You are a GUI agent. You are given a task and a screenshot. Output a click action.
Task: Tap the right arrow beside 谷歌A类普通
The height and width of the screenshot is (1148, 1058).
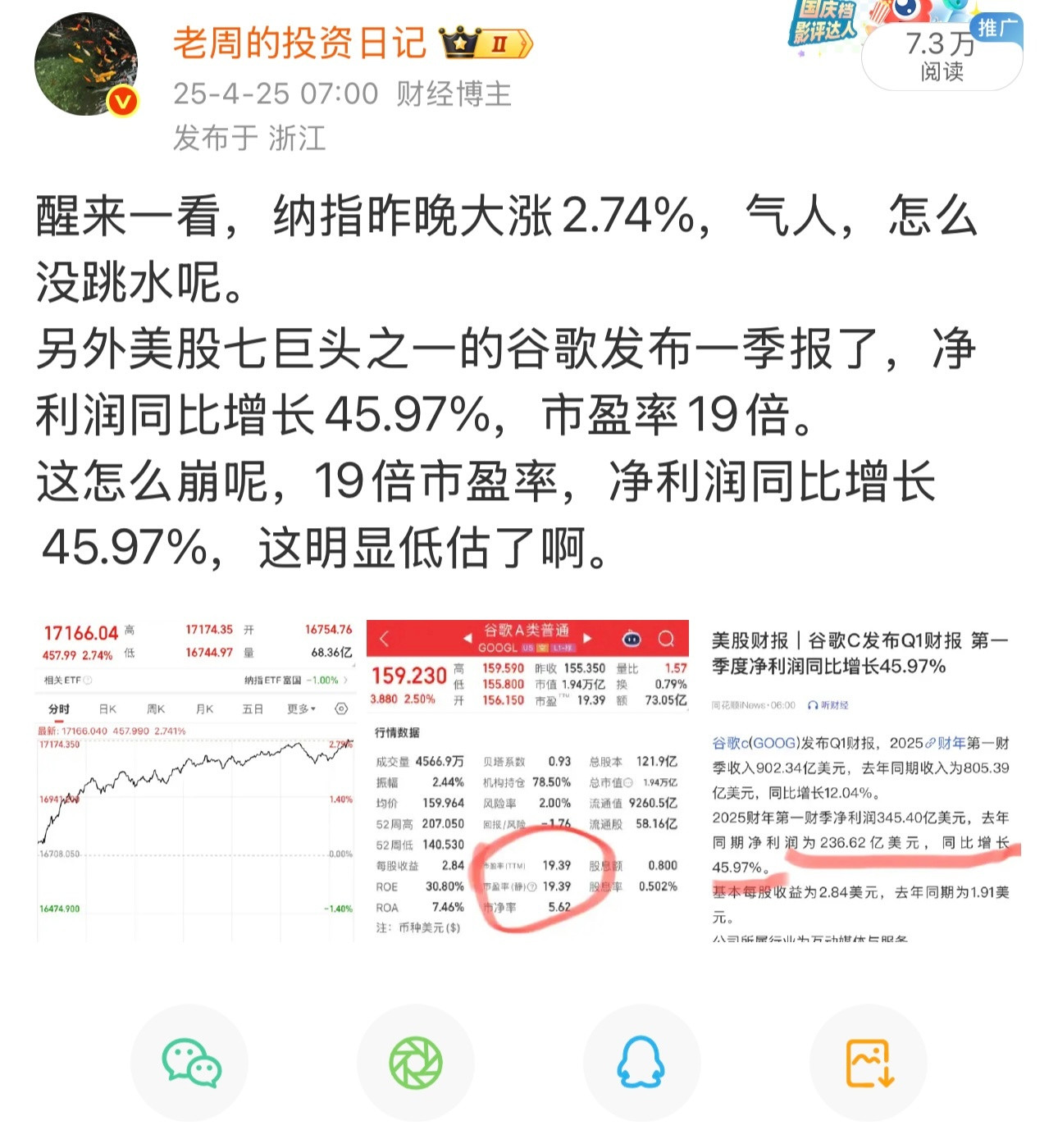click(587, 638)
